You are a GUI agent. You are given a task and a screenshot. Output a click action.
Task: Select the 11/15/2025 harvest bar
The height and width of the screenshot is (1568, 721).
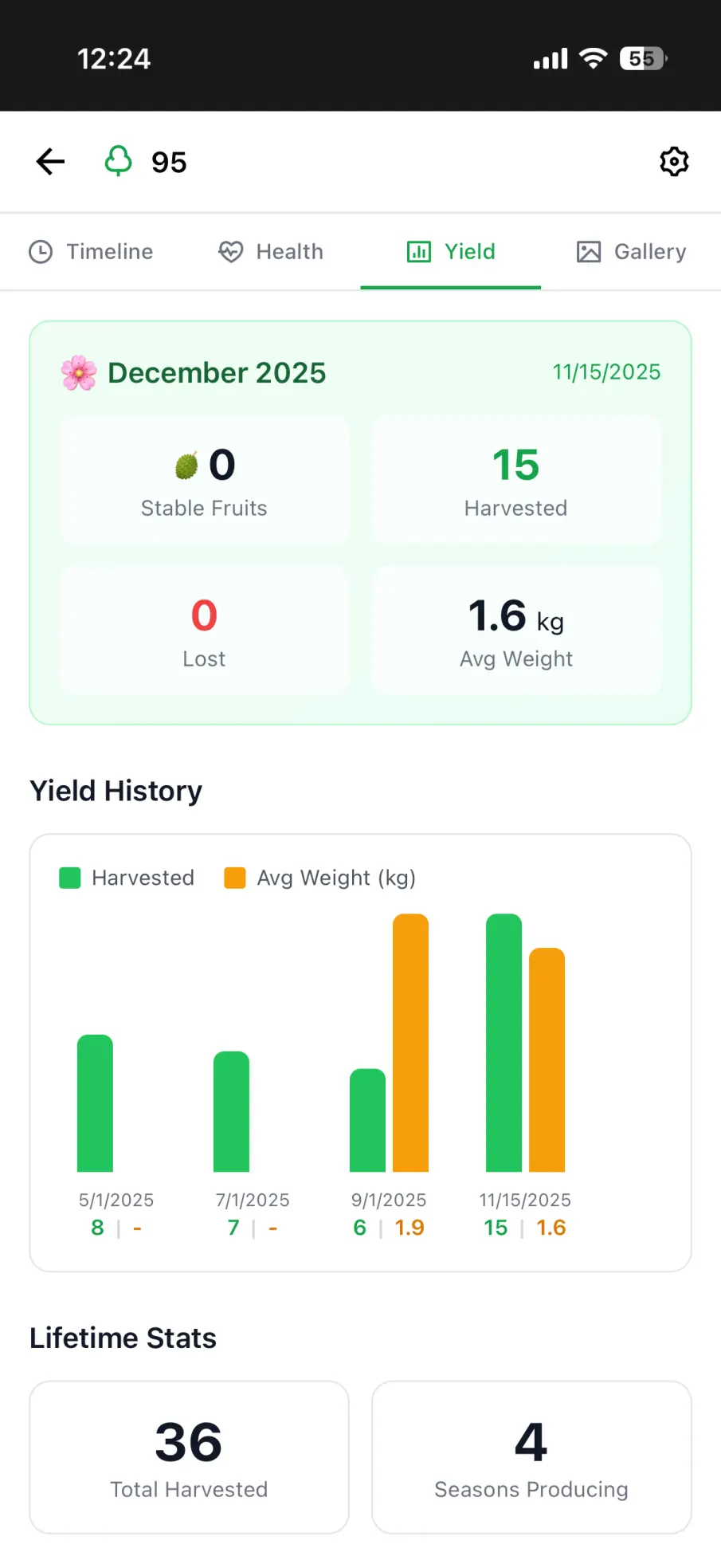tap(504, 1036)
